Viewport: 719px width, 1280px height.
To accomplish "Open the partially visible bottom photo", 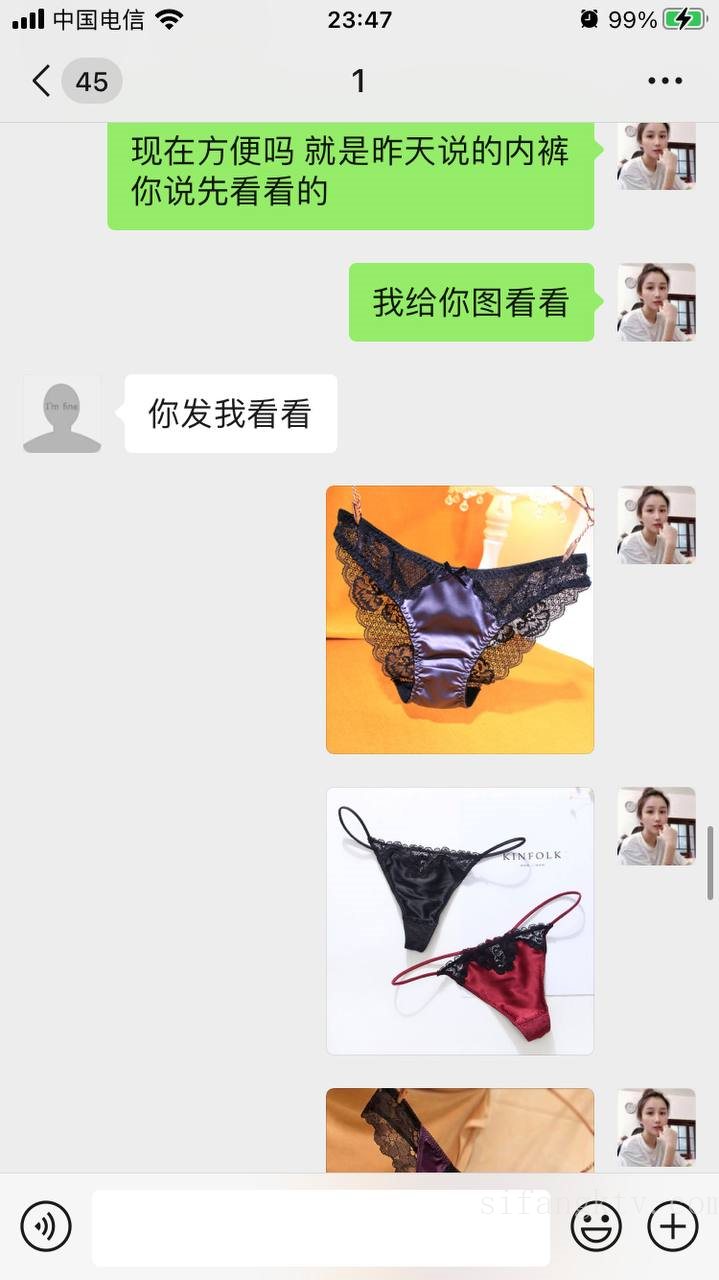I will 460,1130.
